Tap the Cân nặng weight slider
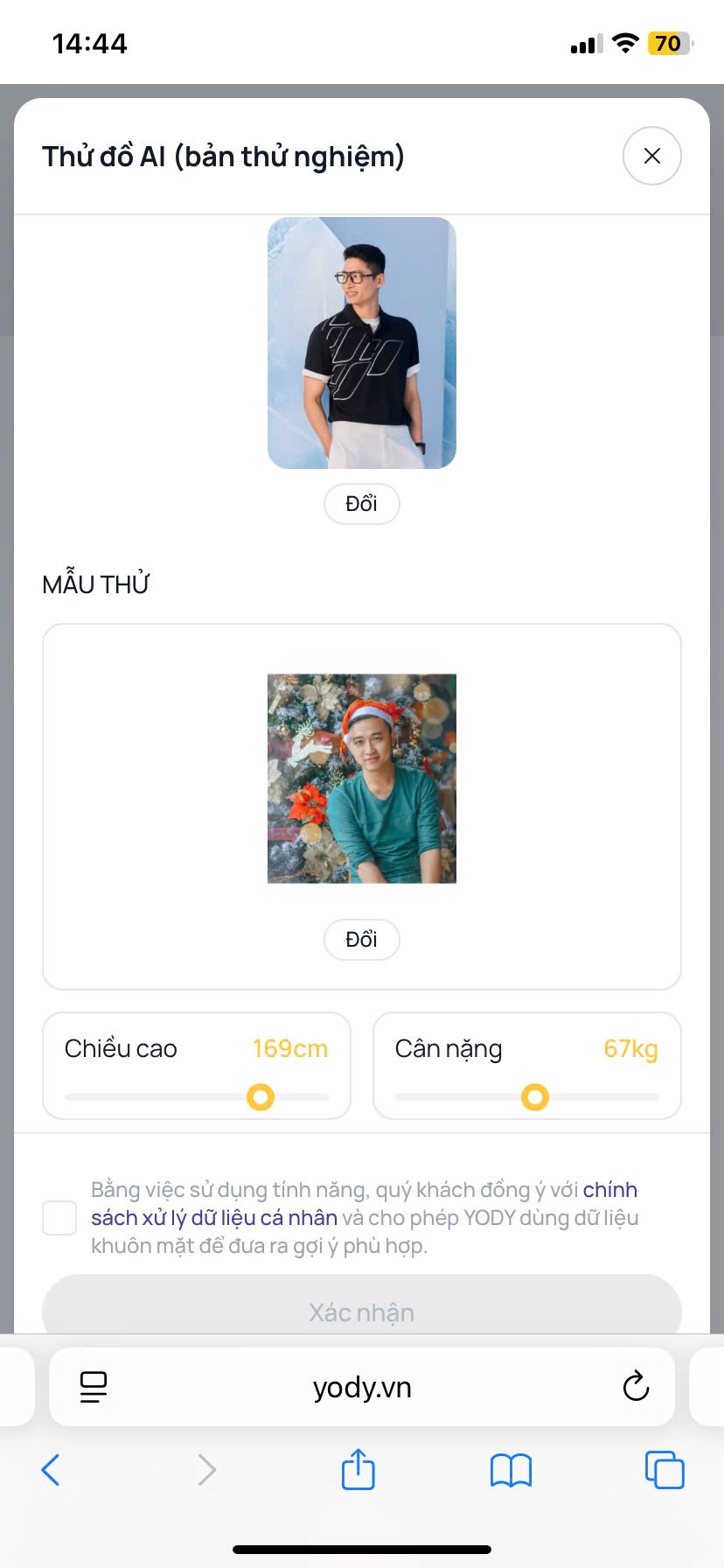 (x=534, y=1096)
